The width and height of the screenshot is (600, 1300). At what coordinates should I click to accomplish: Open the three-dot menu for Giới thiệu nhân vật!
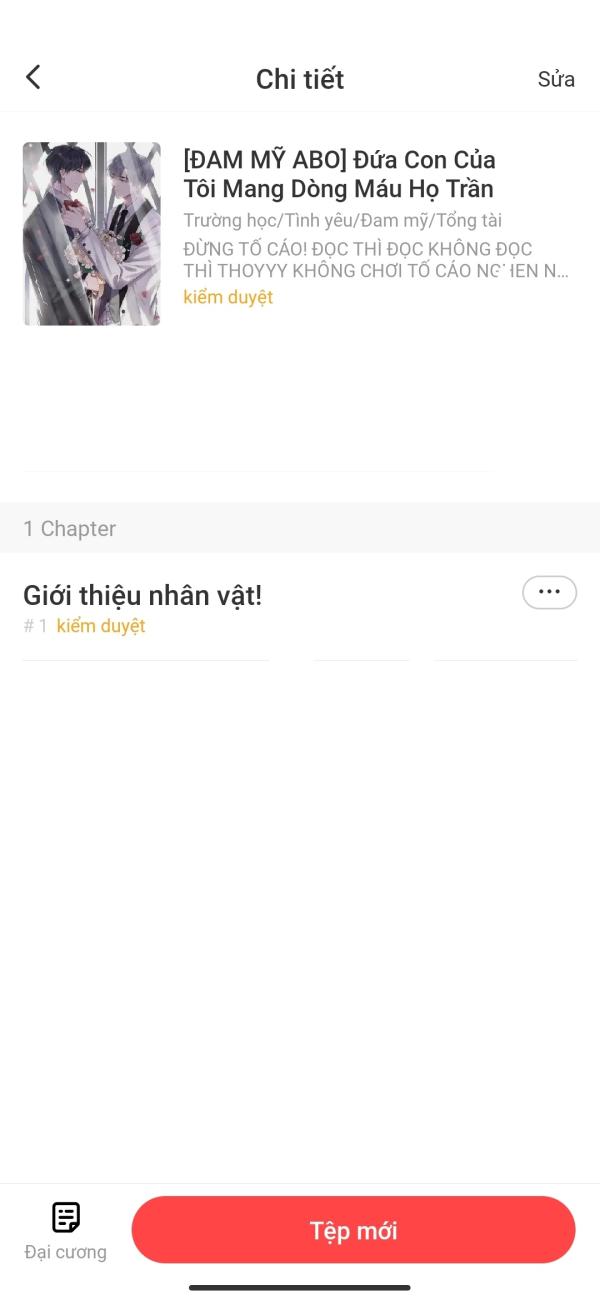(x=549, y=592)
